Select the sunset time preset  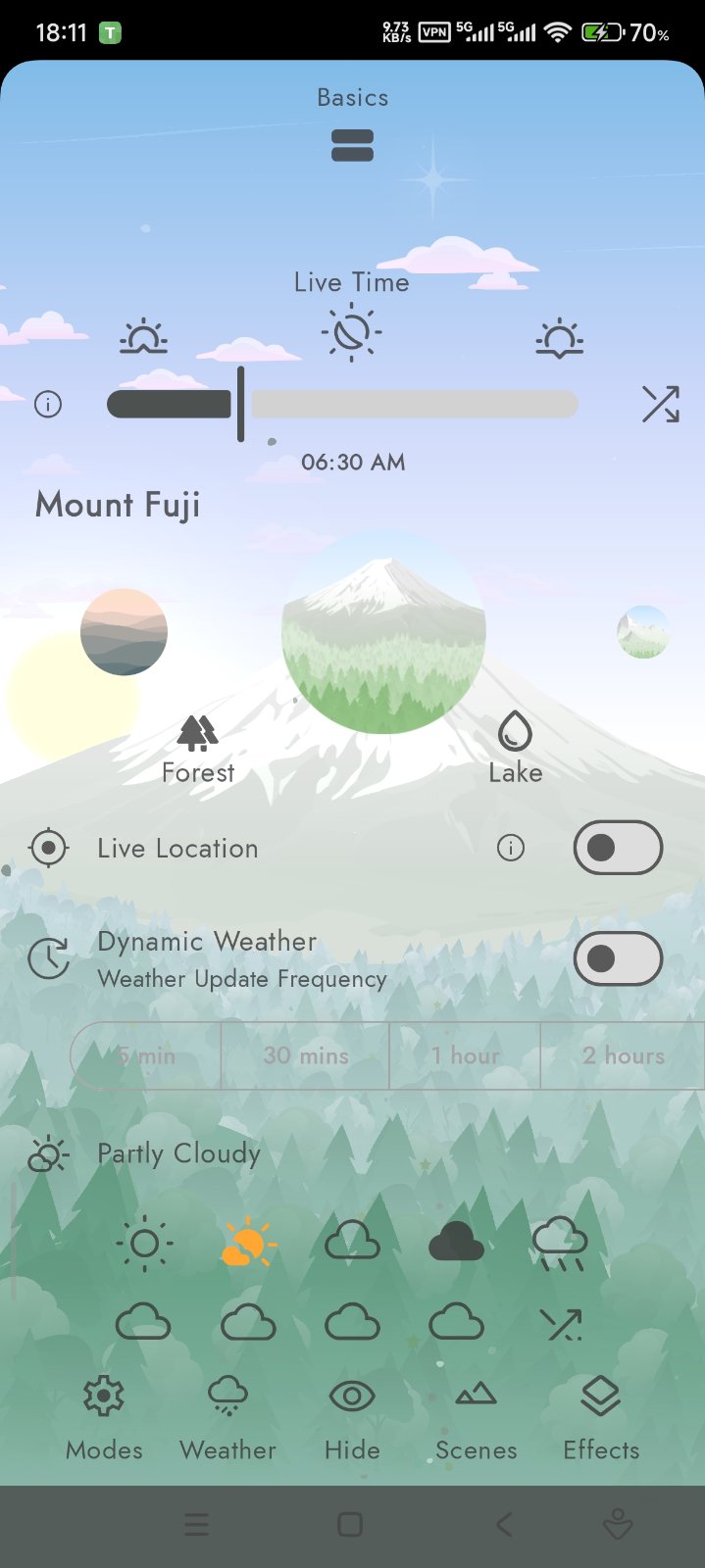point(559,338)
